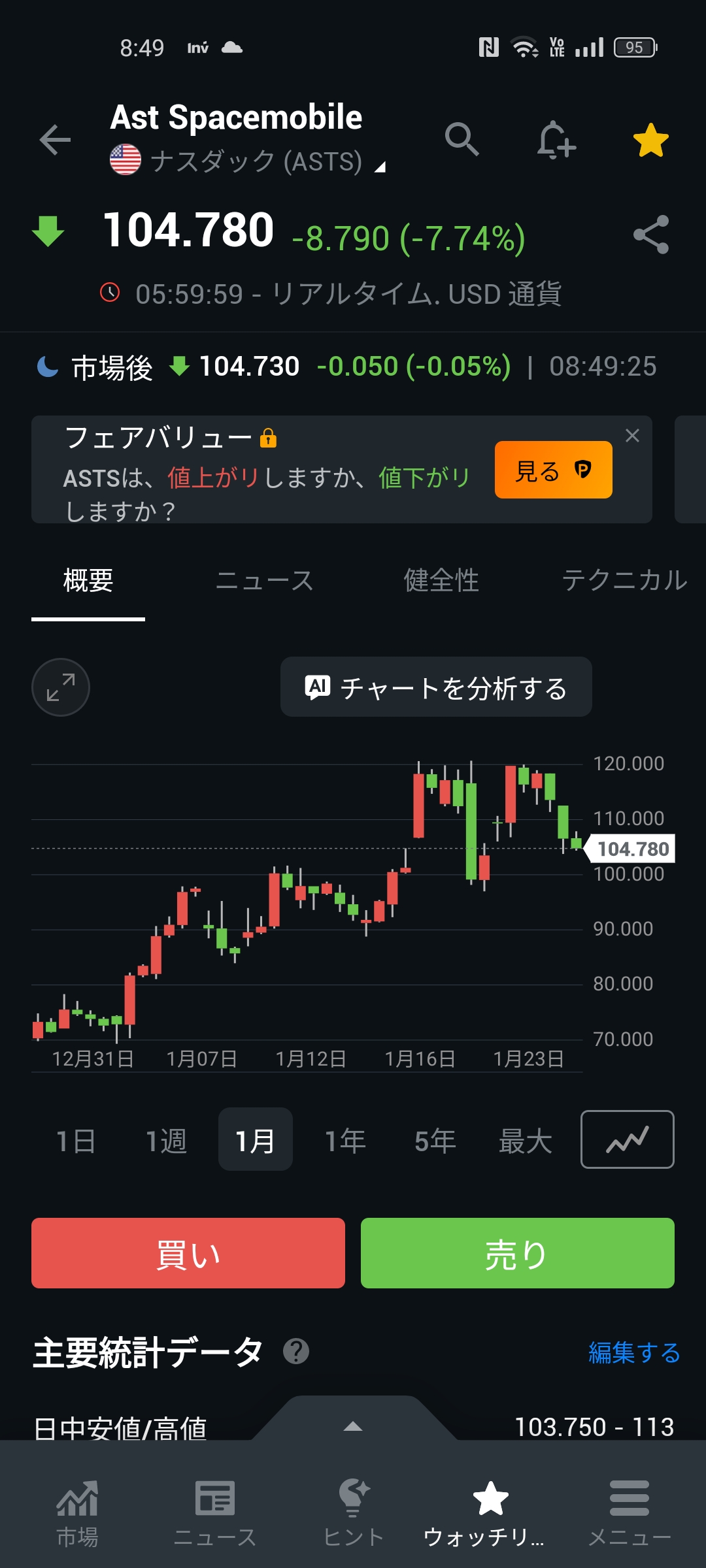
Task: Tap the red 買い button
Action: pyautogui.click(x=188, y=1253)
